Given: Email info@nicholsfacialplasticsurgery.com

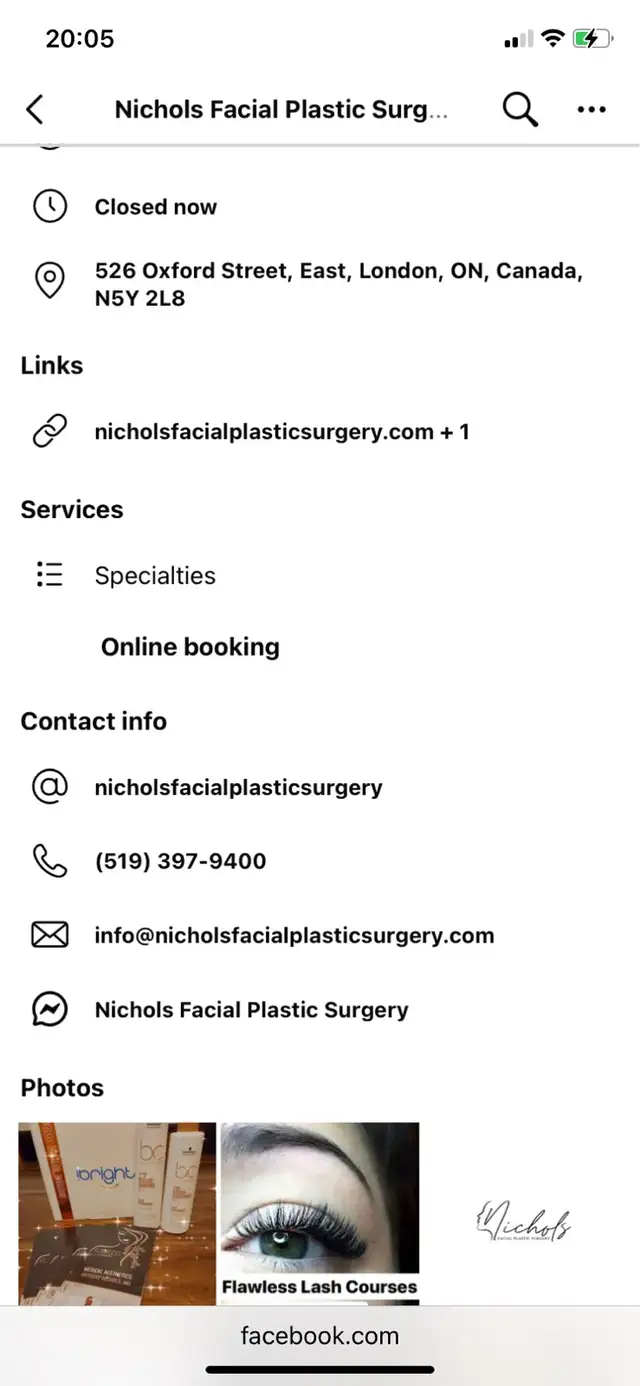Looking at the screenshot, I should [294, 936].
